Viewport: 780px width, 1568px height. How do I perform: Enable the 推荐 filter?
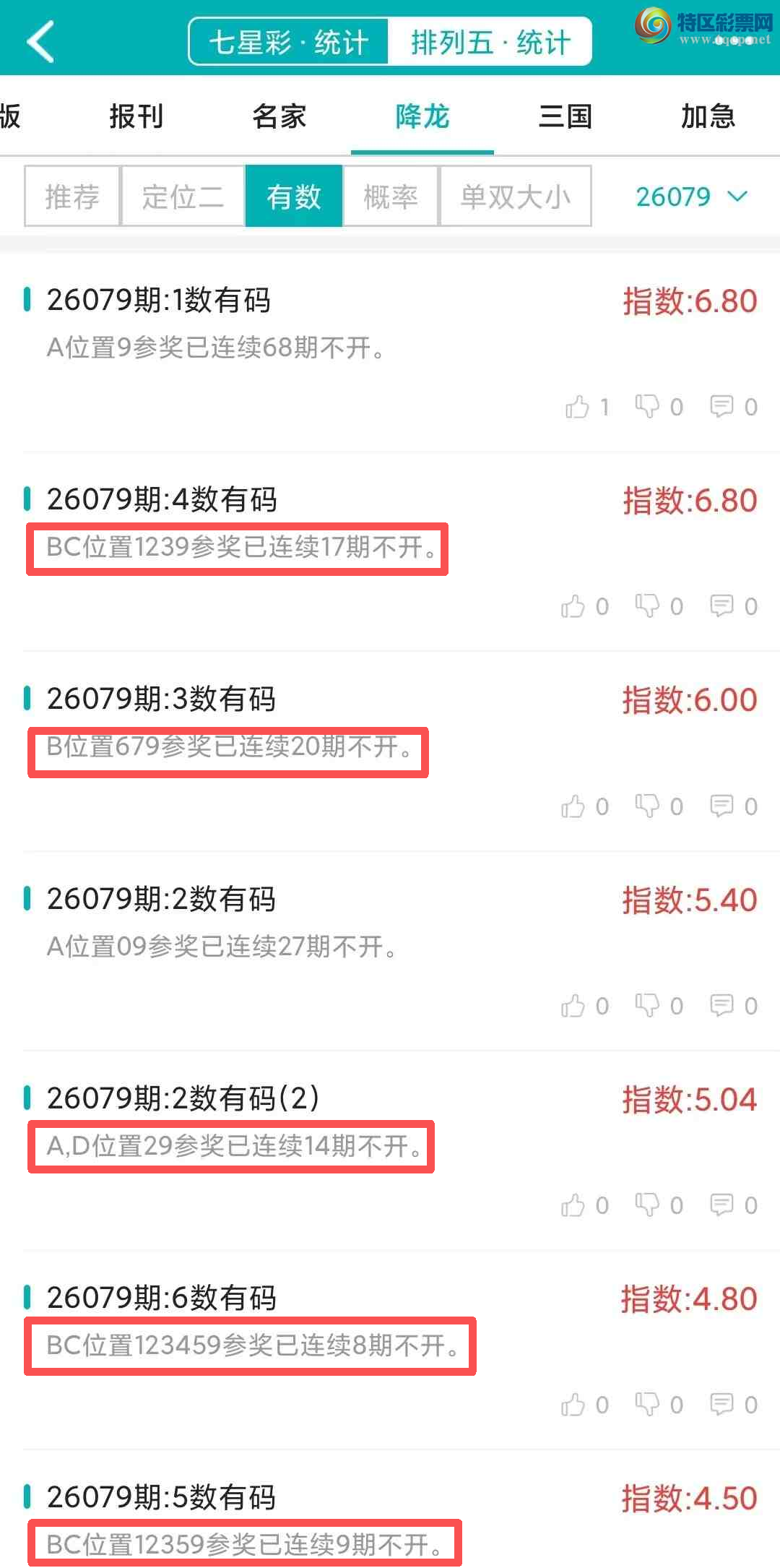click(x=71, y=196)
